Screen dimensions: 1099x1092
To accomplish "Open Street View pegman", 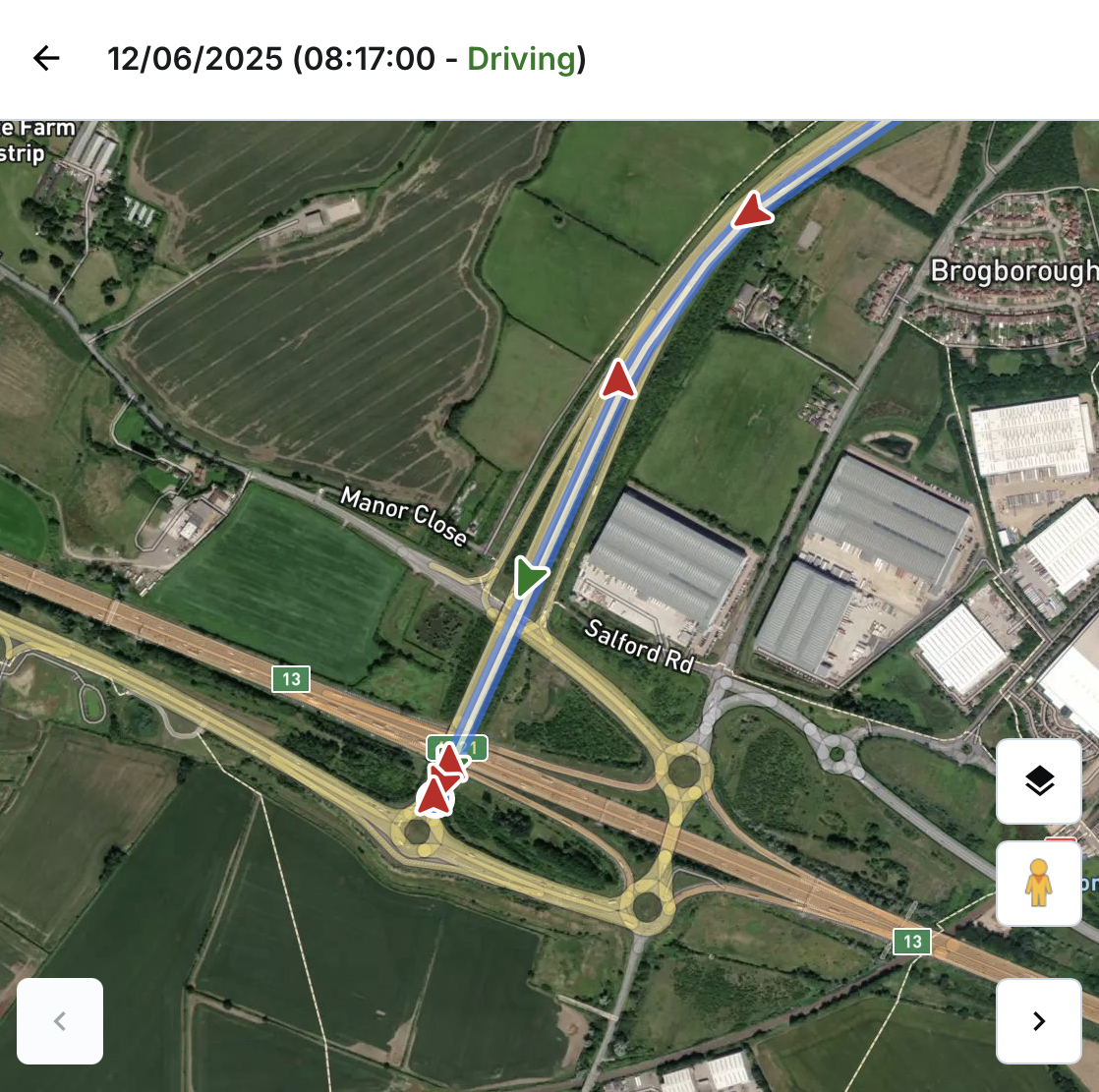I will click(x=1039, y=883).
